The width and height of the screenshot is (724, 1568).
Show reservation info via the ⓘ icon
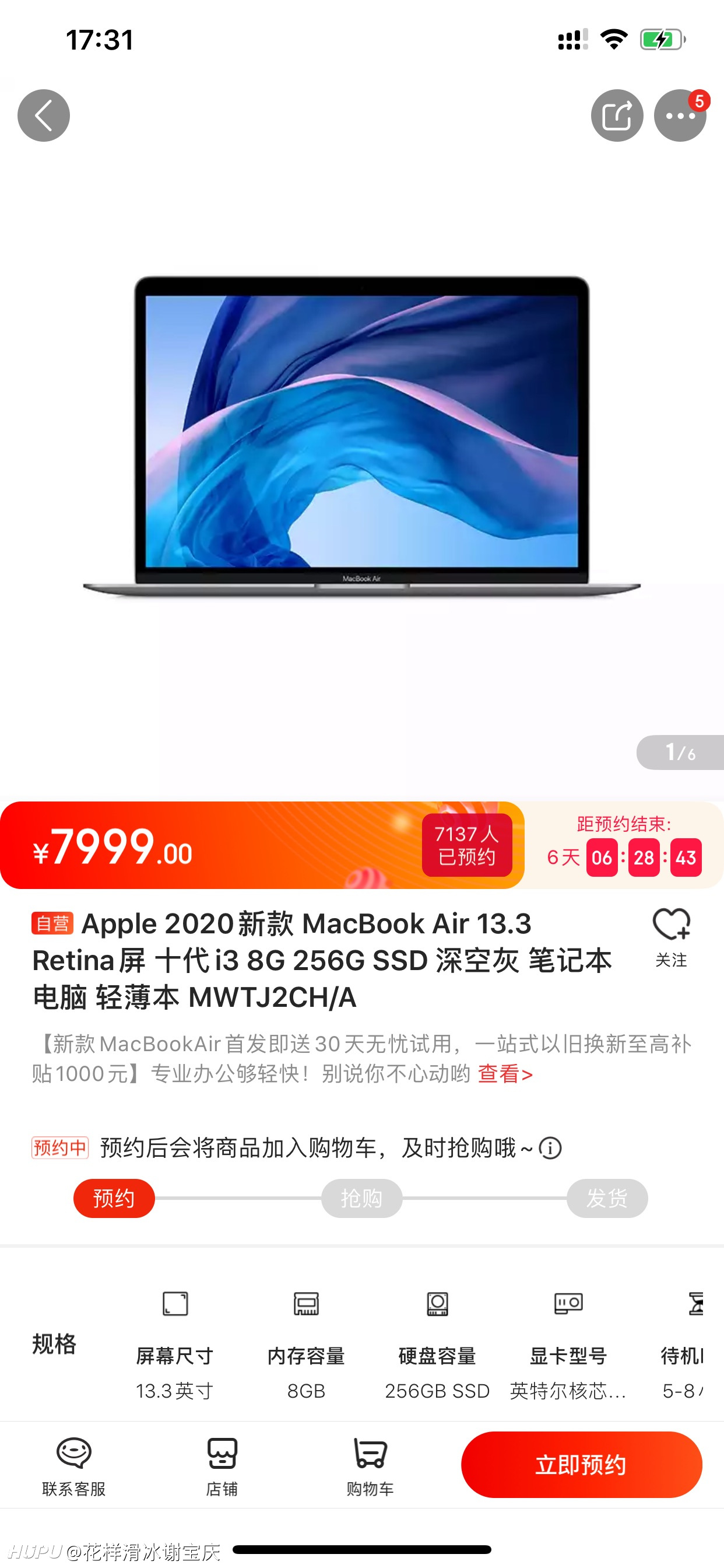[551, 1149]
